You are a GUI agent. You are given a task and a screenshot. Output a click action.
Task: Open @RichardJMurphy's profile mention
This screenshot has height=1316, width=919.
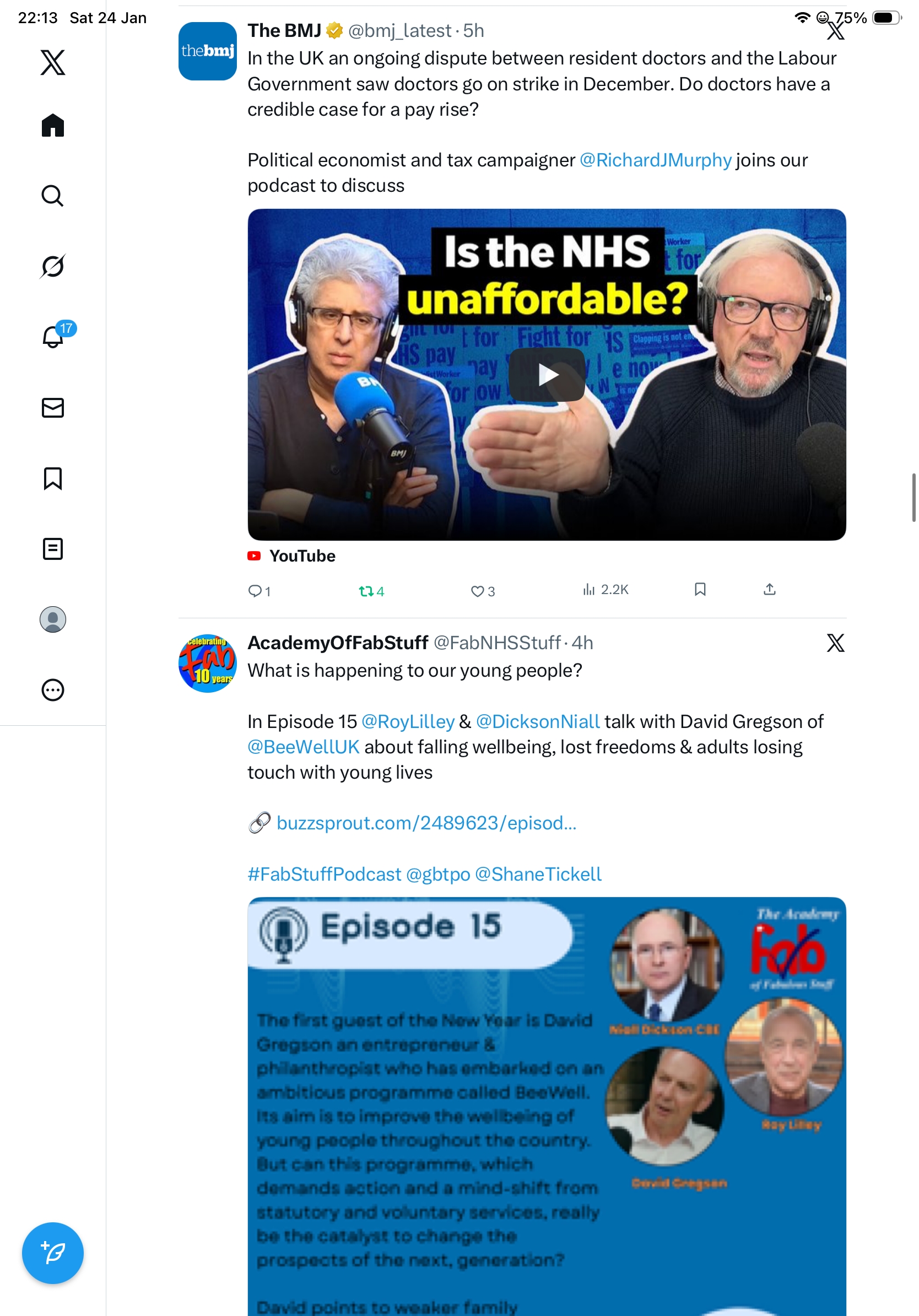pos(655,160)
